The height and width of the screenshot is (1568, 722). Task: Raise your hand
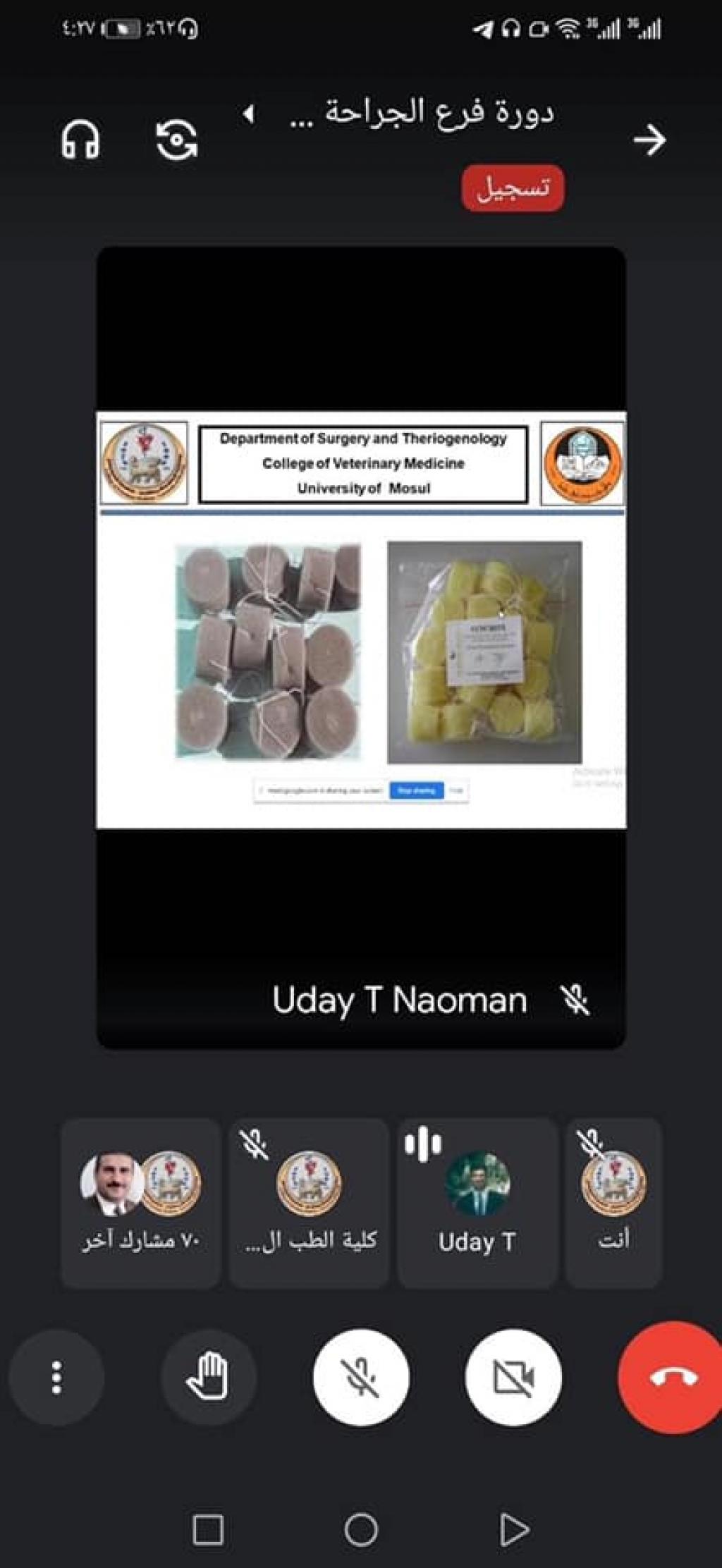(209, 1377)
